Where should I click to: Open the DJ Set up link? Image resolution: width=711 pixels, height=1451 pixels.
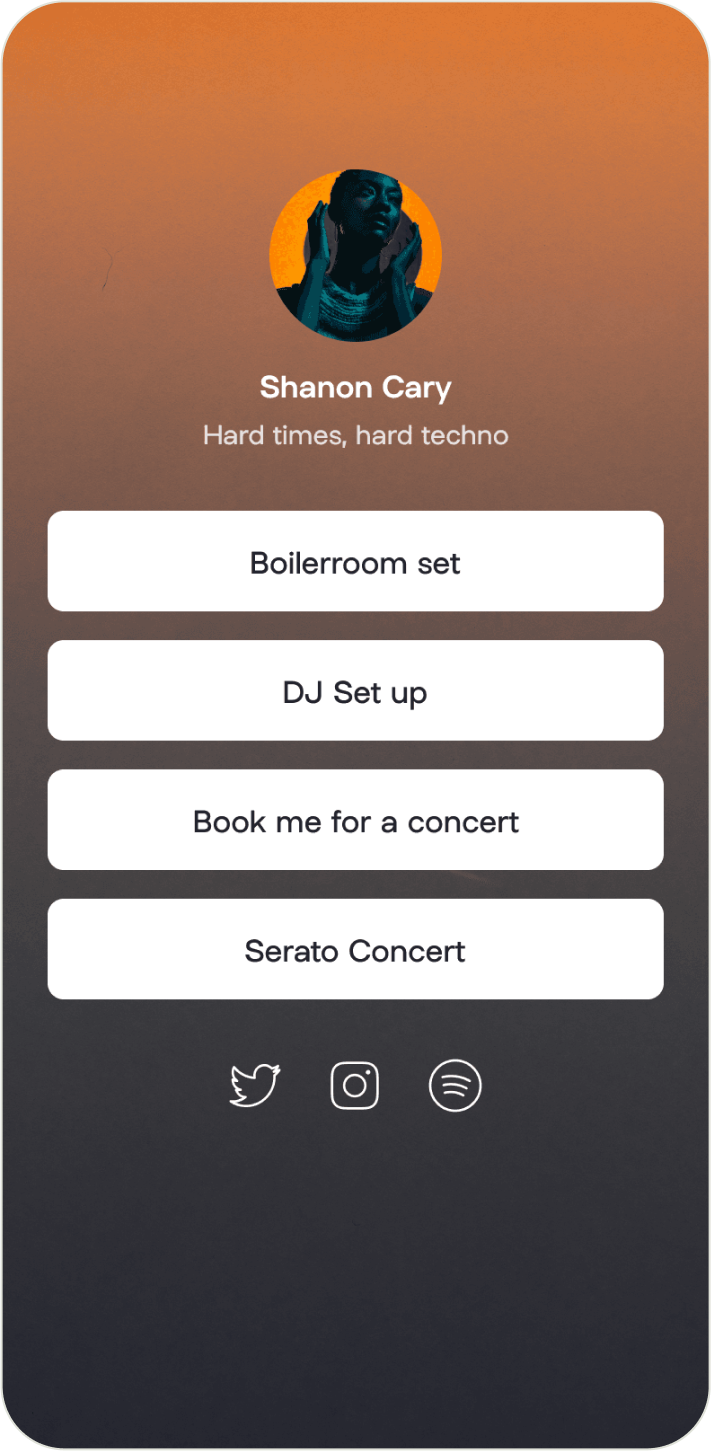355,691
